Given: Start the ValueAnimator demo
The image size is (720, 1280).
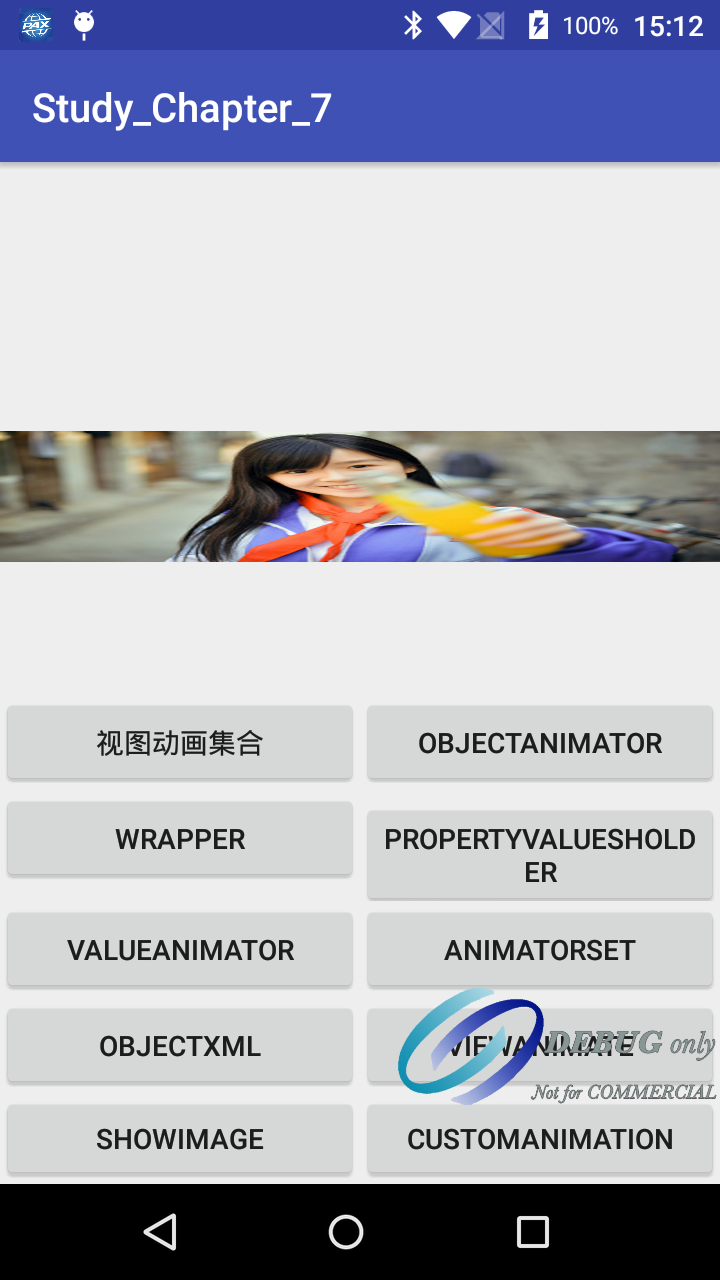Looking at the screenshot, I should pyautogui.click(x=180, y=950).
